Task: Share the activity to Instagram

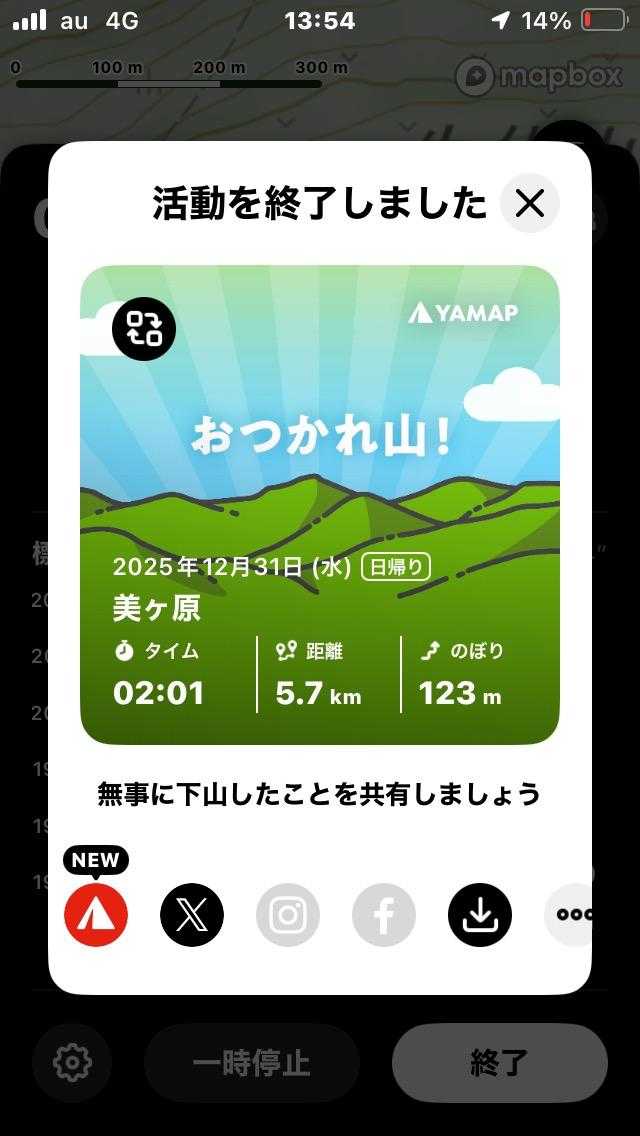Action: point(288,915)
